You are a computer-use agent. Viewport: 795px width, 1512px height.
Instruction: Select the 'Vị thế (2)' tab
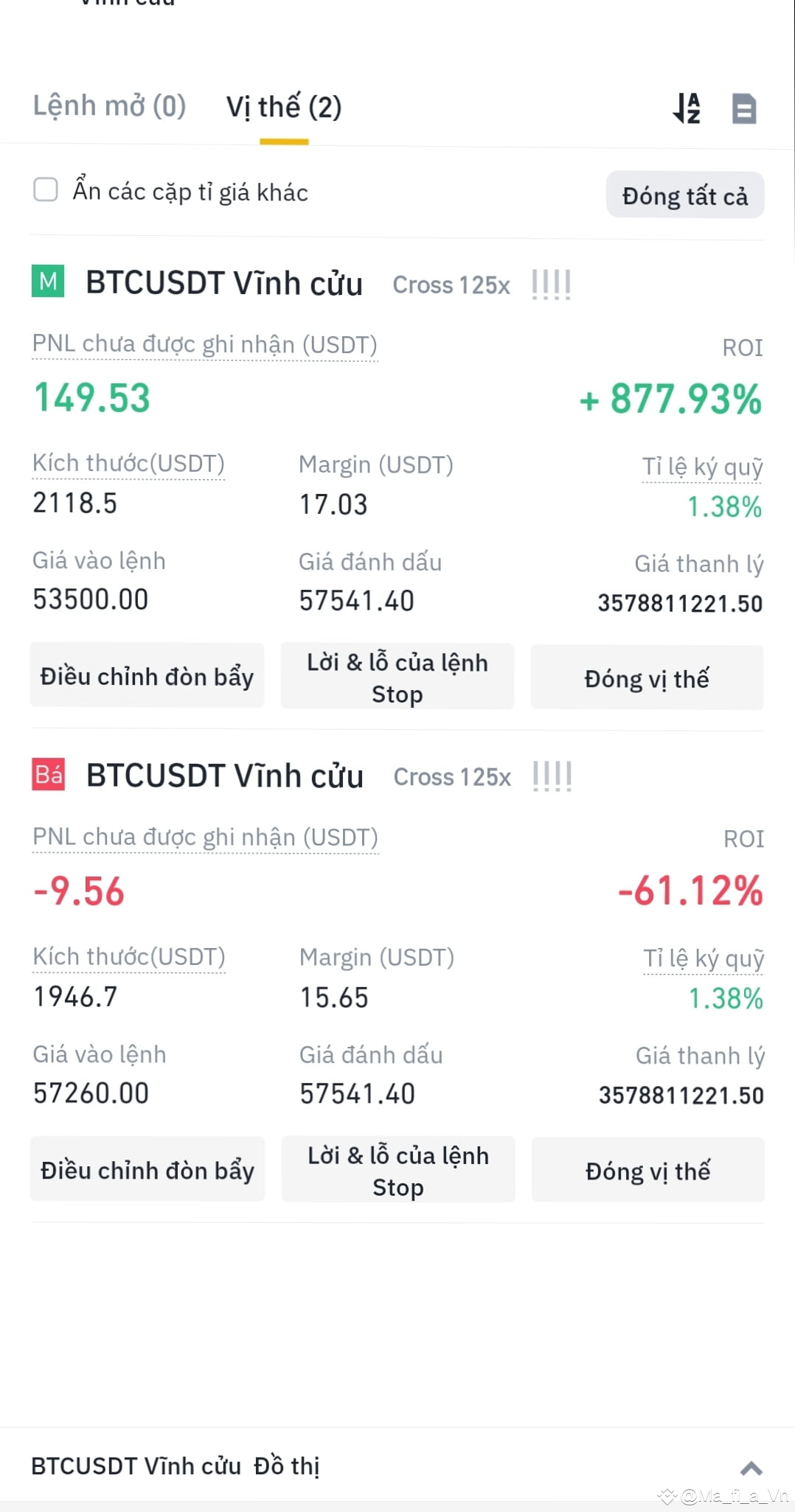tap(285, 107)
